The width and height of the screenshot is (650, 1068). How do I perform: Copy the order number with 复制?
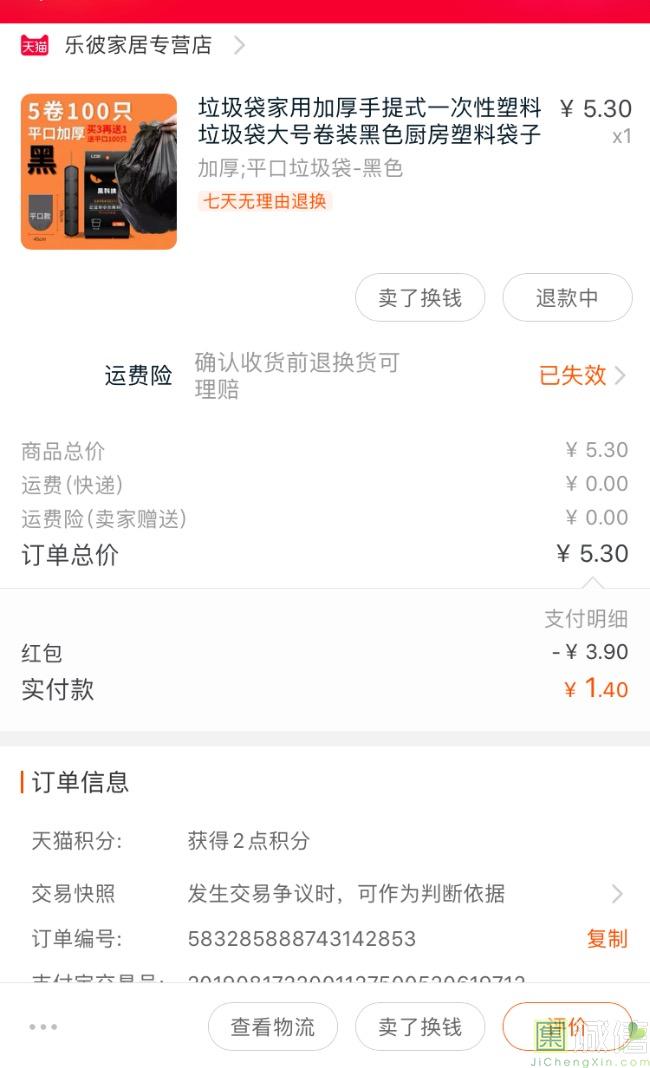[x=607, y=939]
